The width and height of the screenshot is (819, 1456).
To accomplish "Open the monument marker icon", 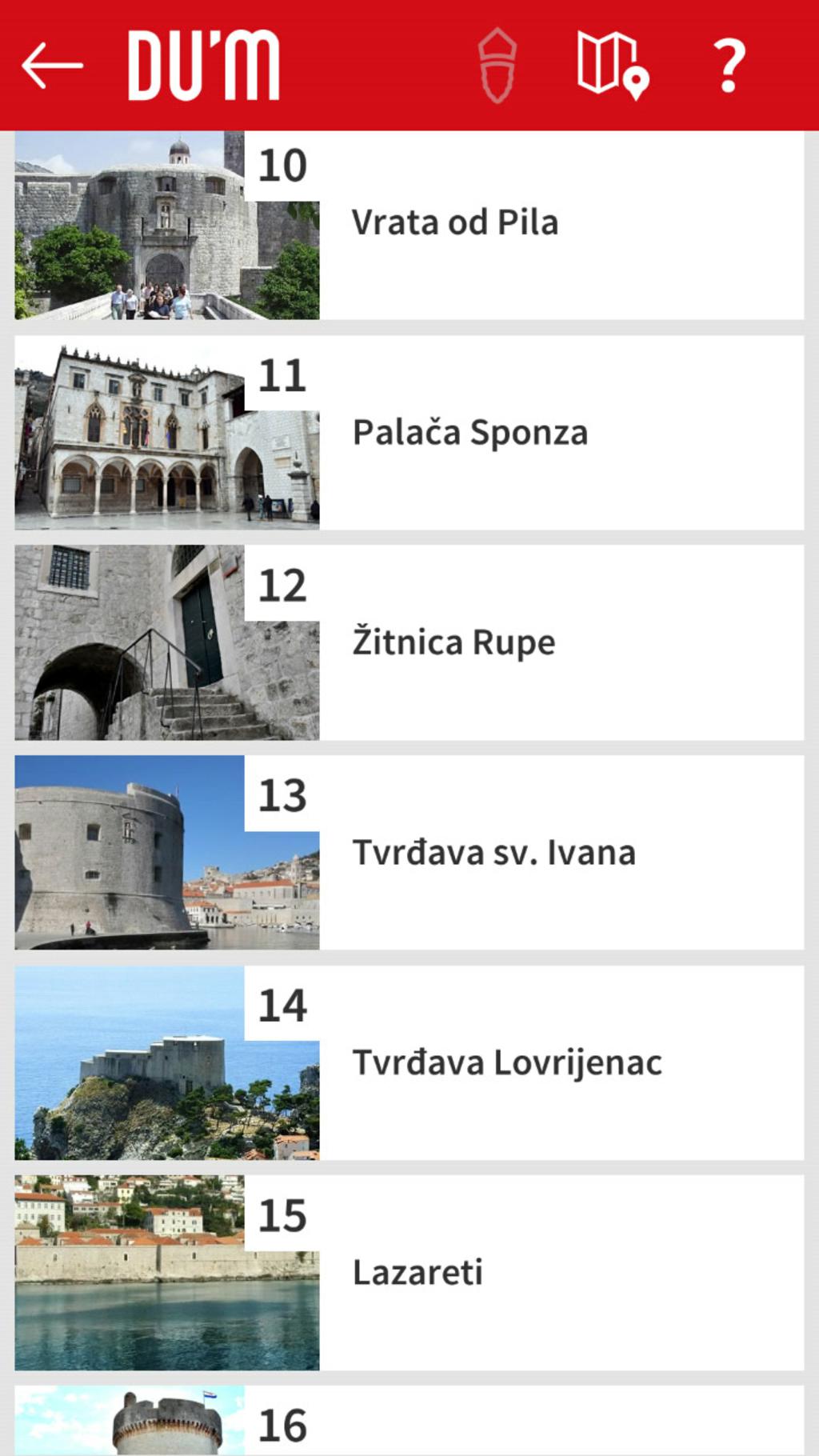I will point(497,66).
